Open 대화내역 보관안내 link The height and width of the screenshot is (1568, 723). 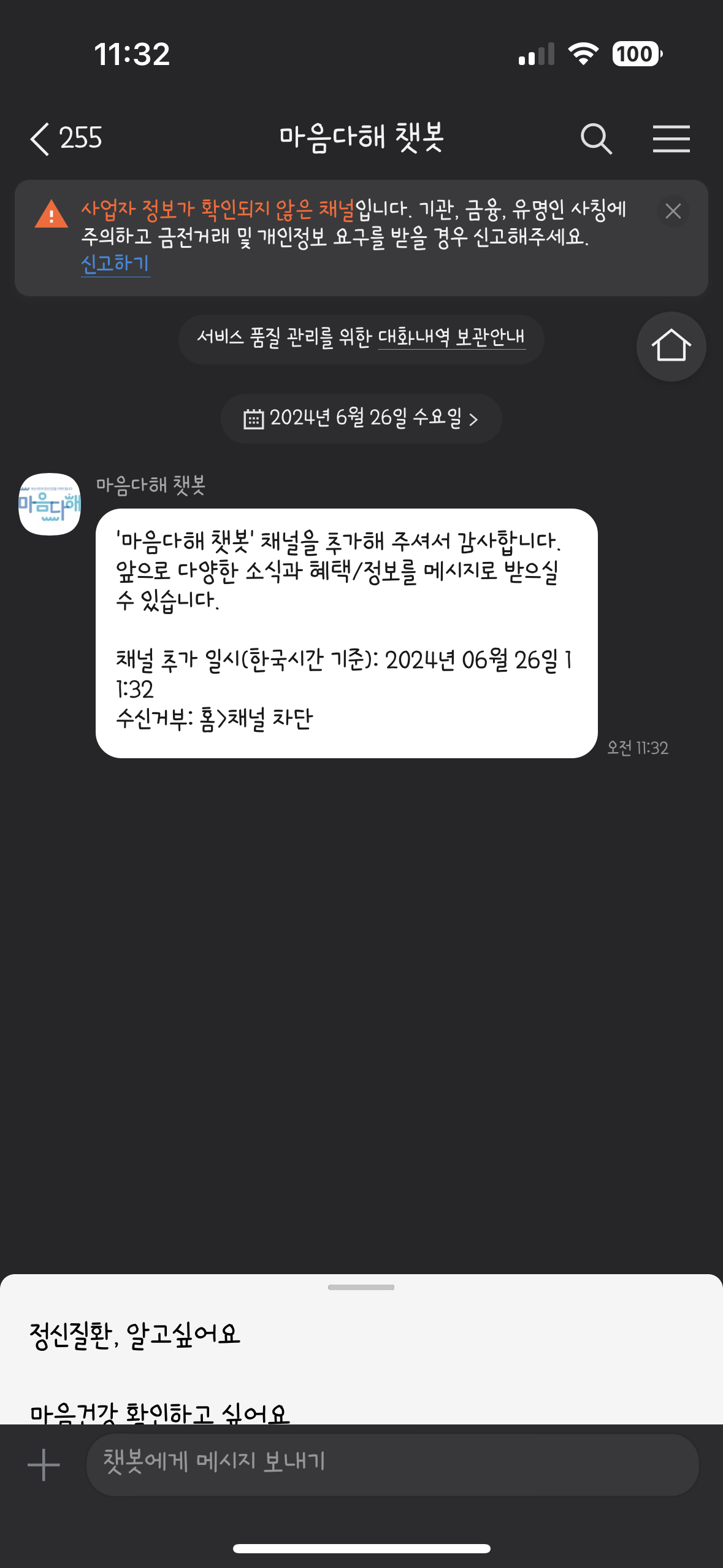point(451,337)
